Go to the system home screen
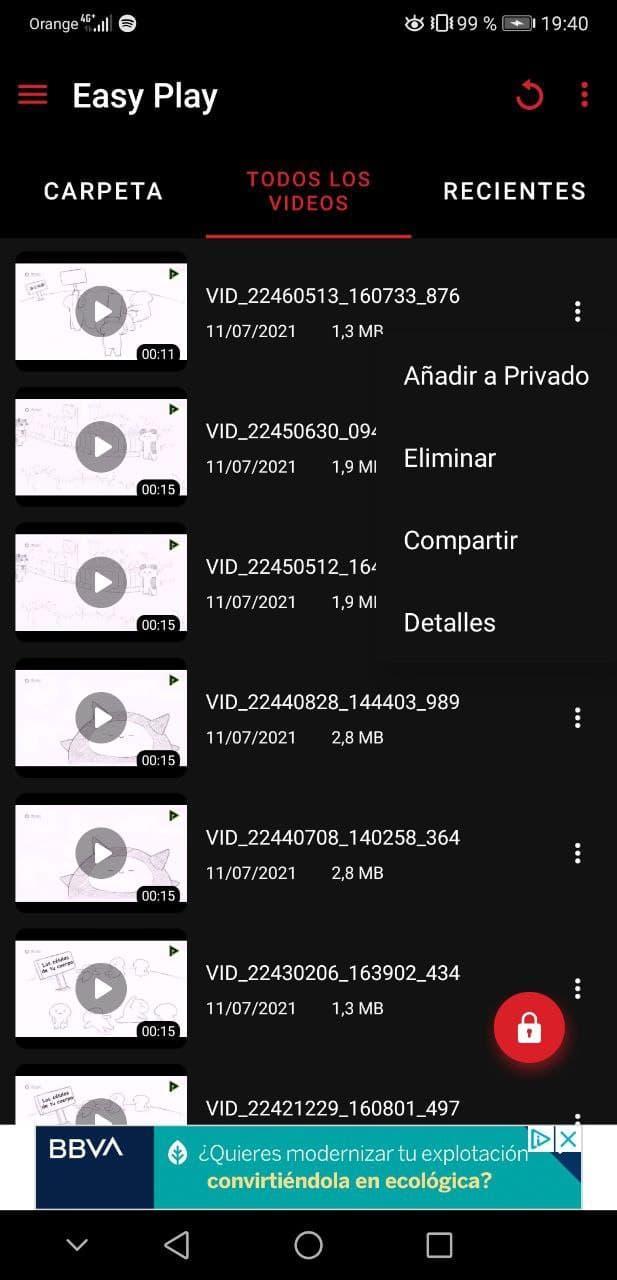617x1280 pixels. coord(308,1245)
